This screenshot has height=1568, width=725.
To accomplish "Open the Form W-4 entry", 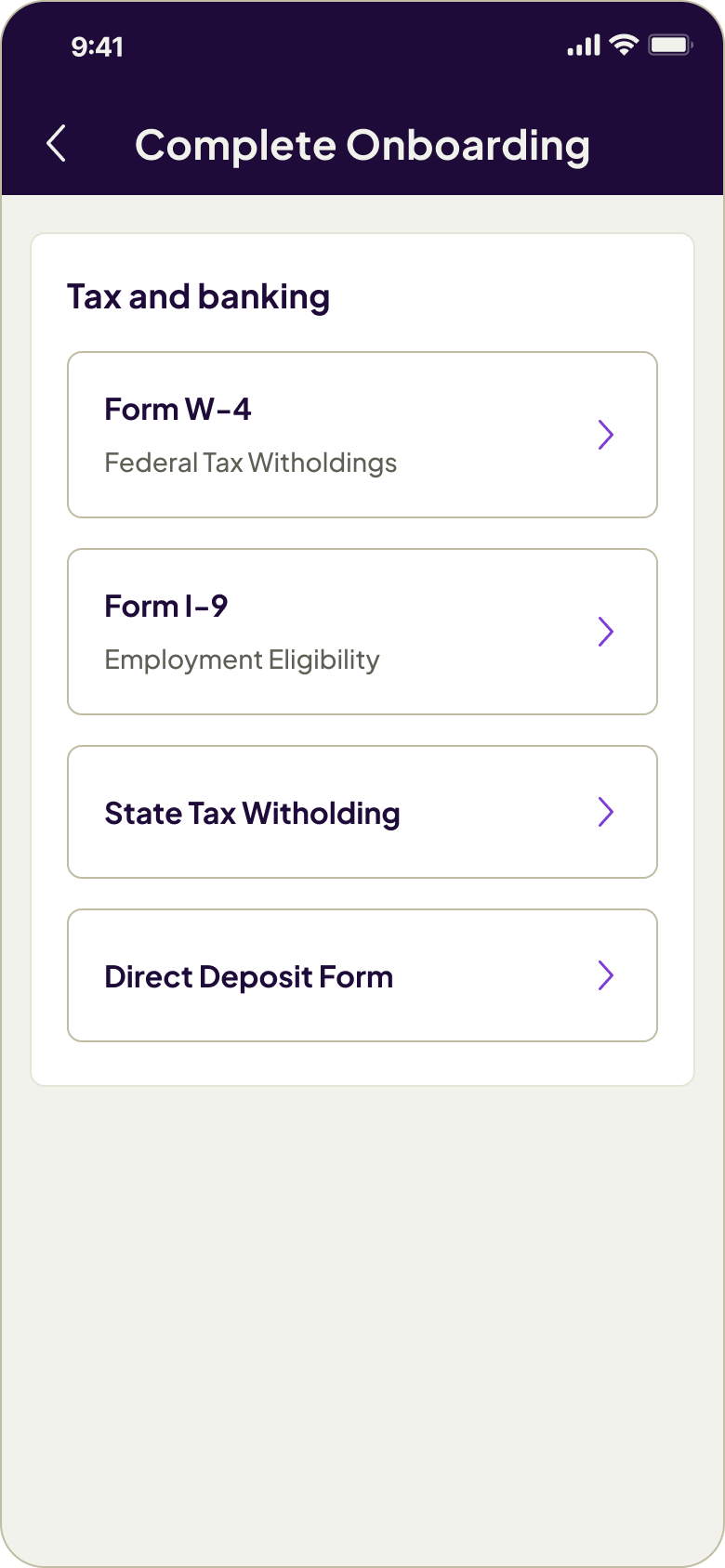I will click(362, 434).
